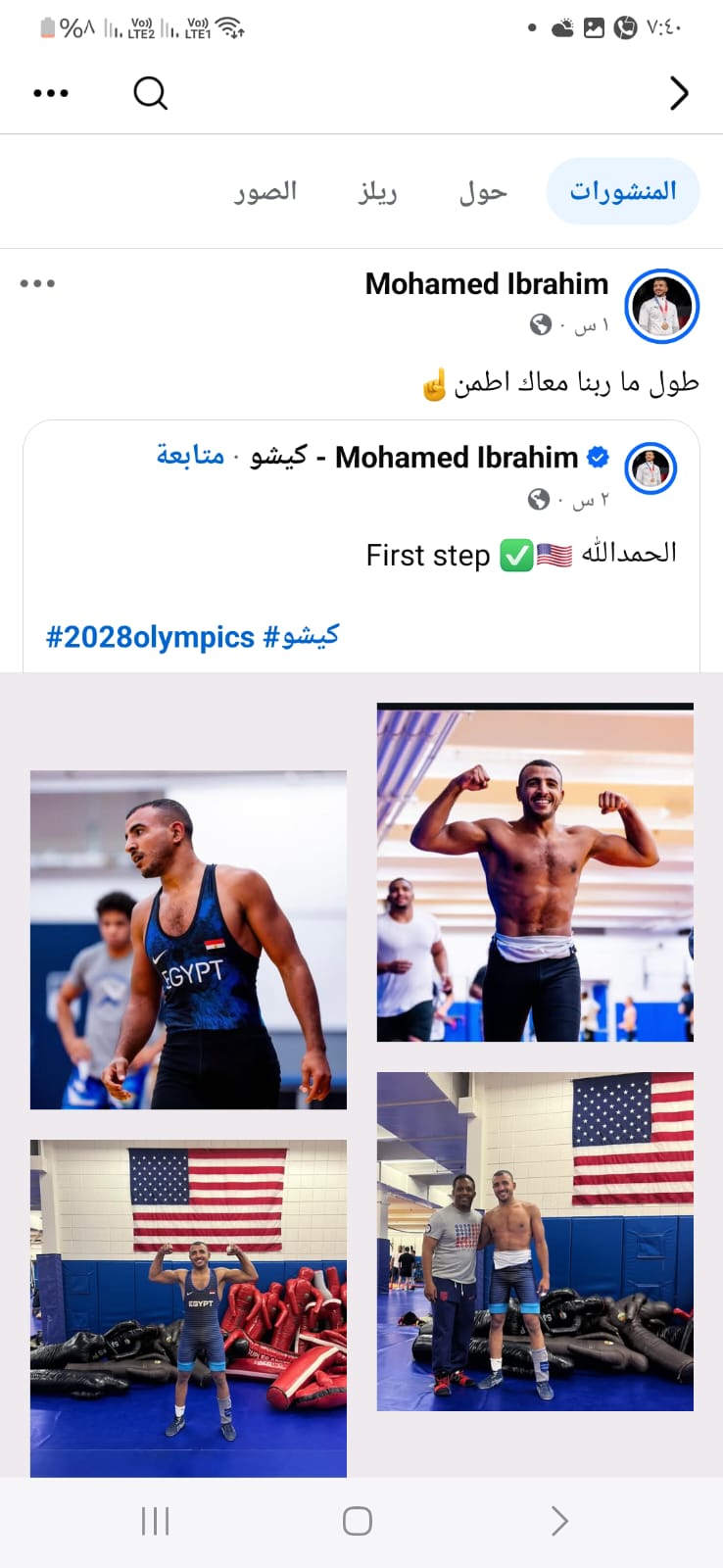Open the photo of the wrestler flexing beside red dummies
The height and width of the screenshot is (1568, 723).
click(x=188, y=1307)
